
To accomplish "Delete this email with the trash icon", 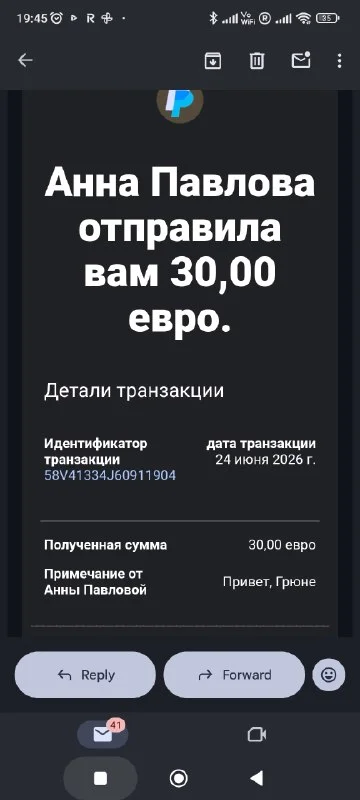I will pos(256,61).
